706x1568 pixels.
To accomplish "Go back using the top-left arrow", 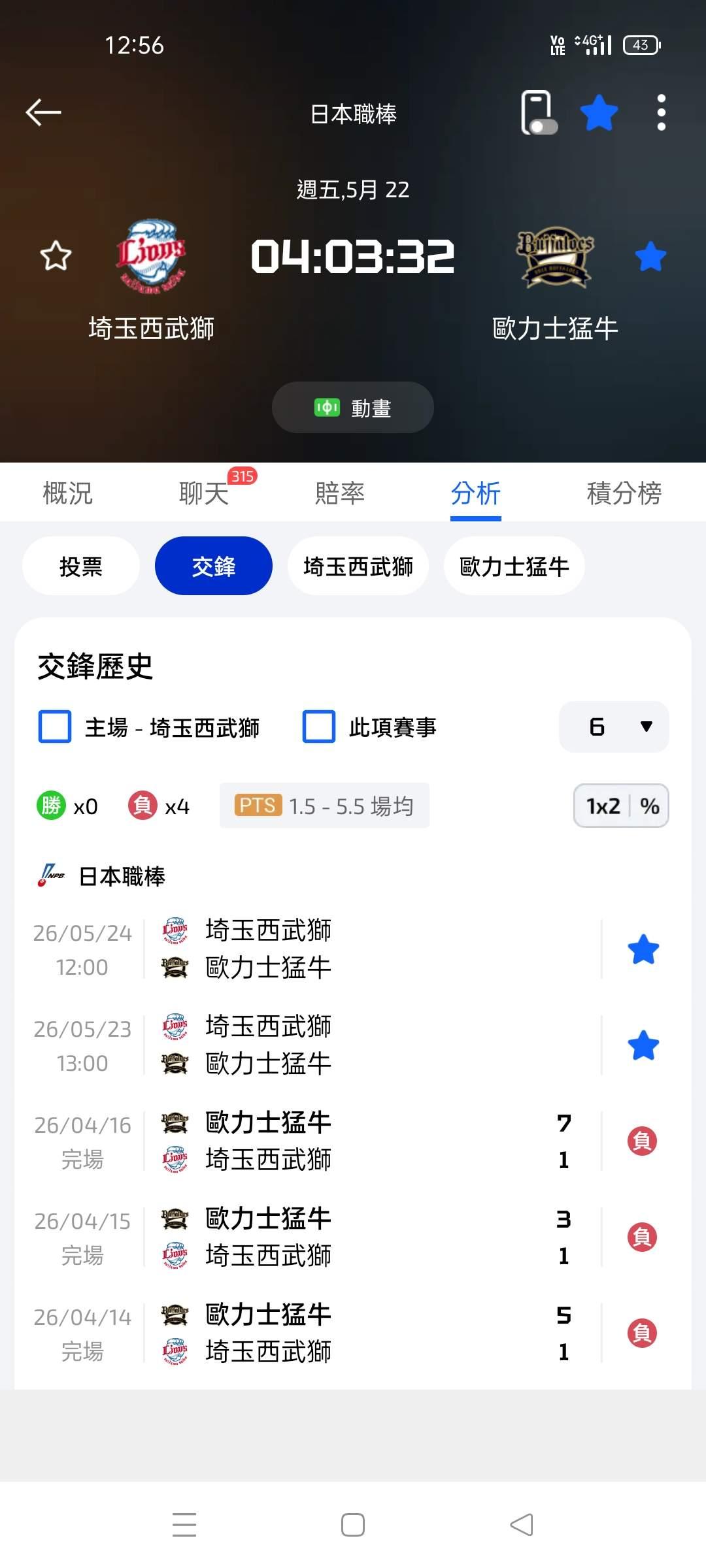I will click(x=43, y=112).
